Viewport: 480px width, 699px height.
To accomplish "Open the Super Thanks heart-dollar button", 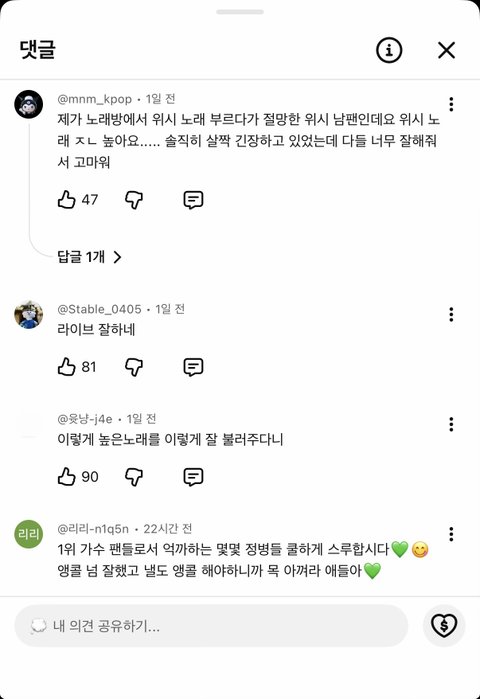I will [x=444, y=626].
